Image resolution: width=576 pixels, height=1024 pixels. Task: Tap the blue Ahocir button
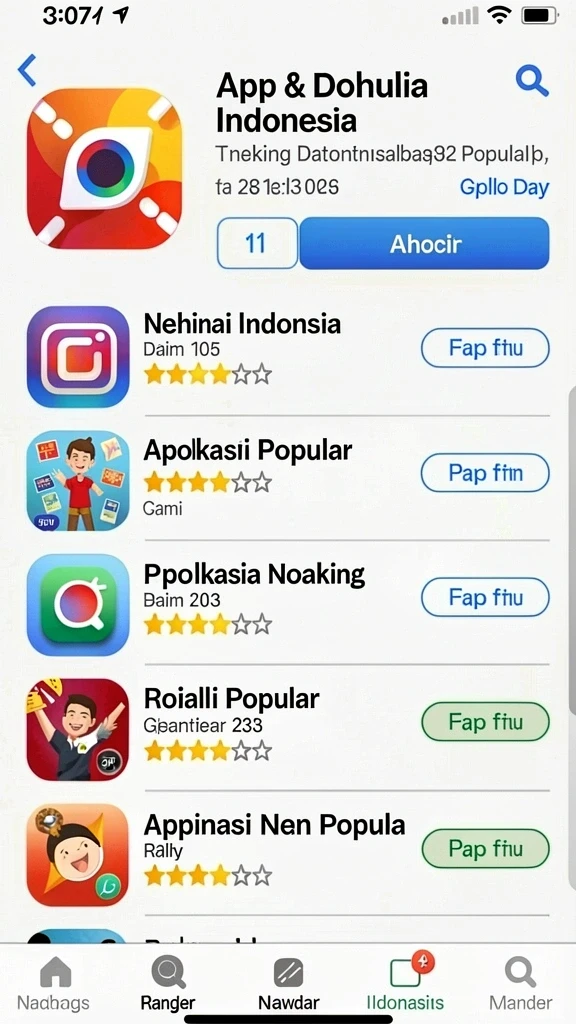424,244
